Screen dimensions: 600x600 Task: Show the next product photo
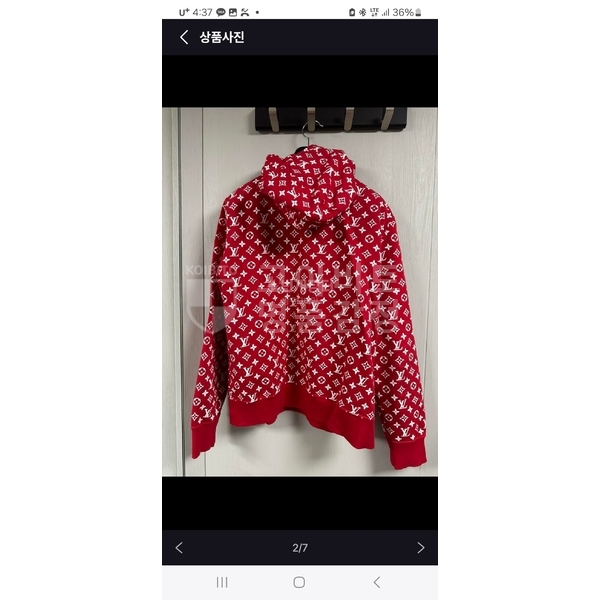pyautogui.click(x=420, y=547)
